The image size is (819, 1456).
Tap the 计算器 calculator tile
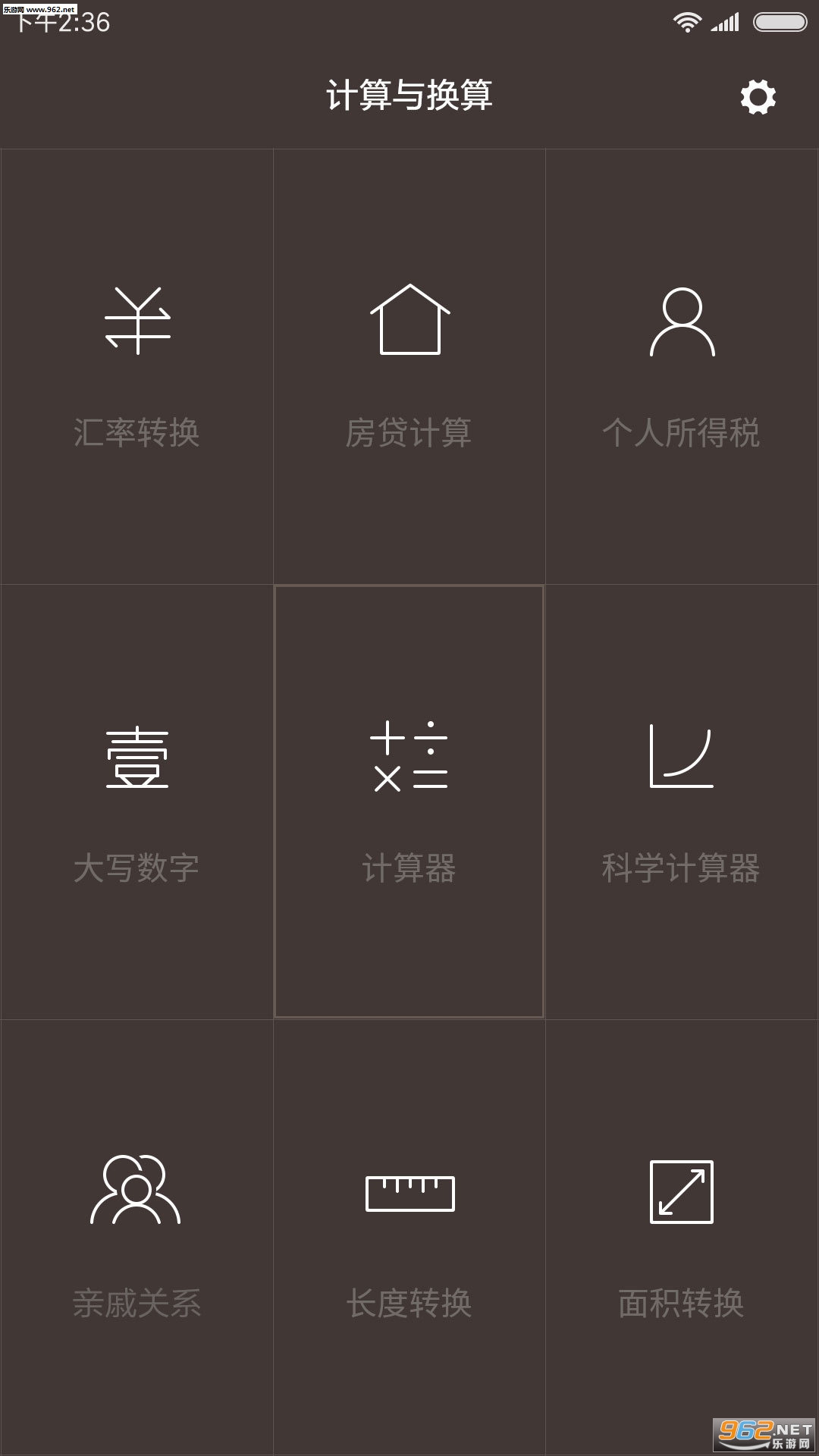[409, 802]
